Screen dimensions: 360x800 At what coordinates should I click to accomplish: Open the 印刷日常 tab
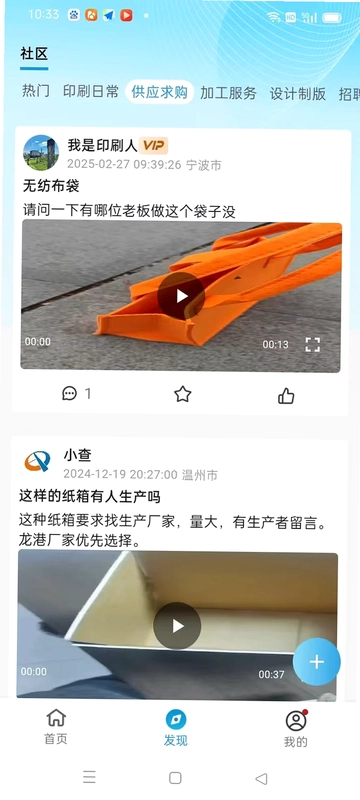click(91, 92)
